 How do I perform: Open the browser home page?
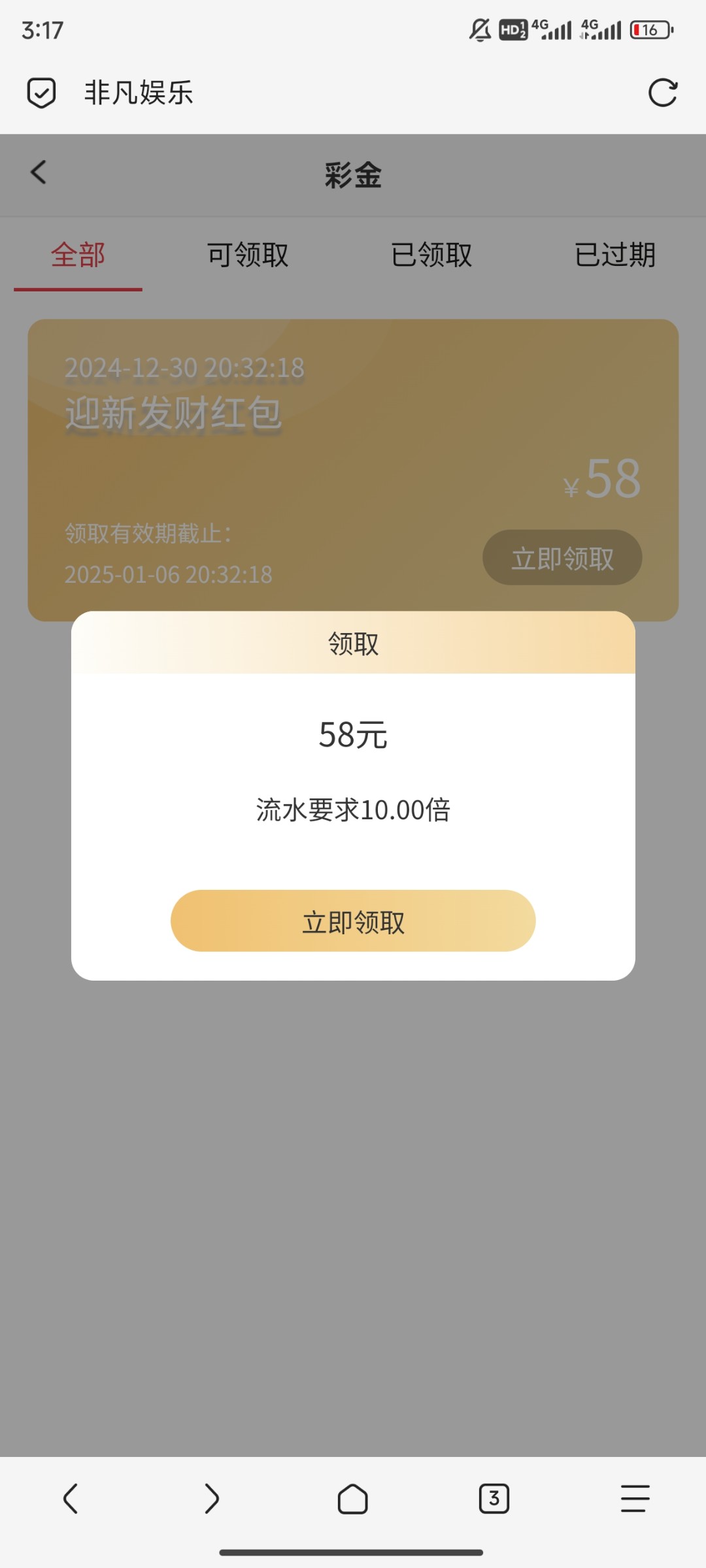353,1498
